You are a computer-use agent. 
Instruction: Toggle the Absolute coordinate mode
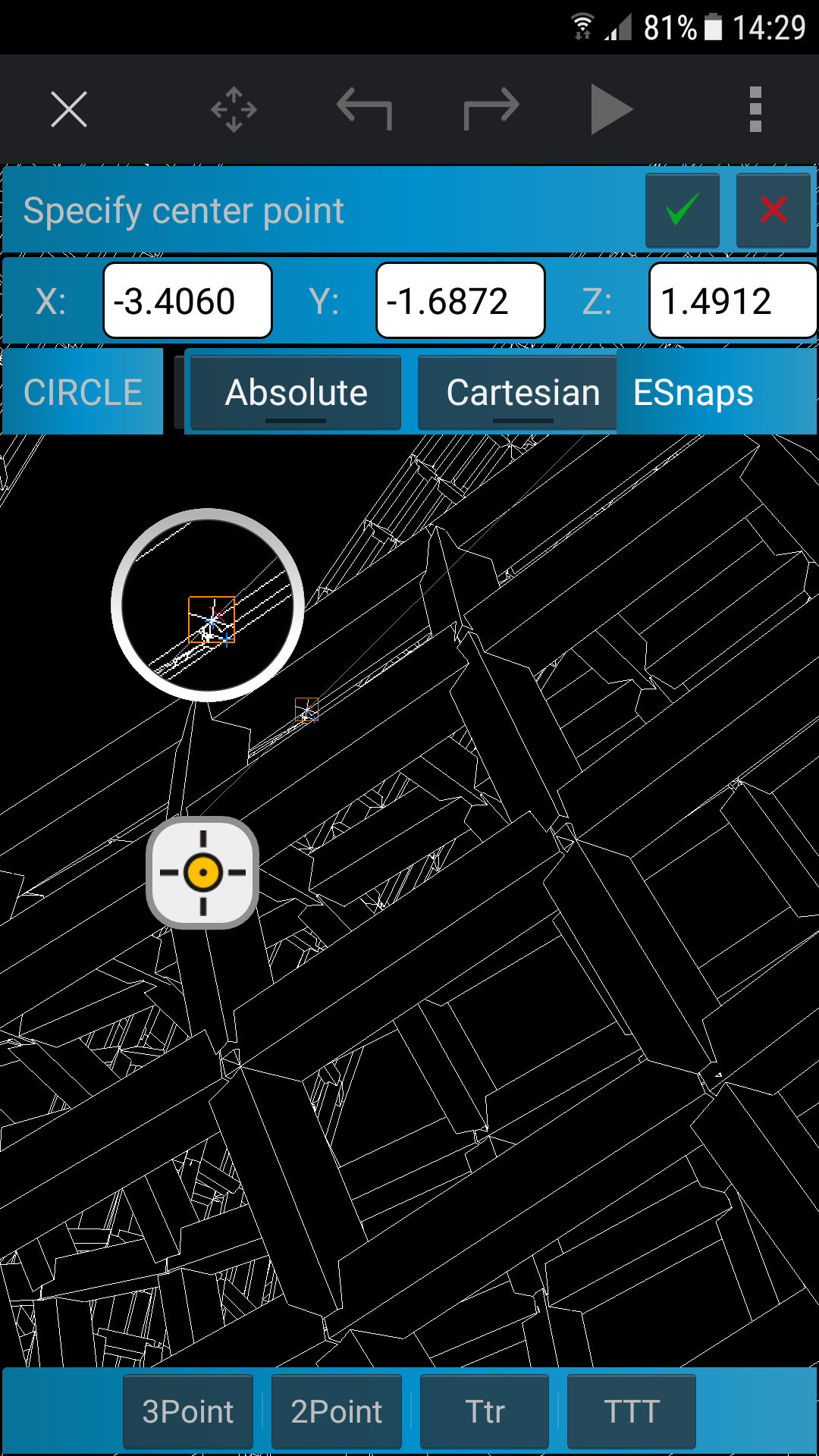point(296,393)
